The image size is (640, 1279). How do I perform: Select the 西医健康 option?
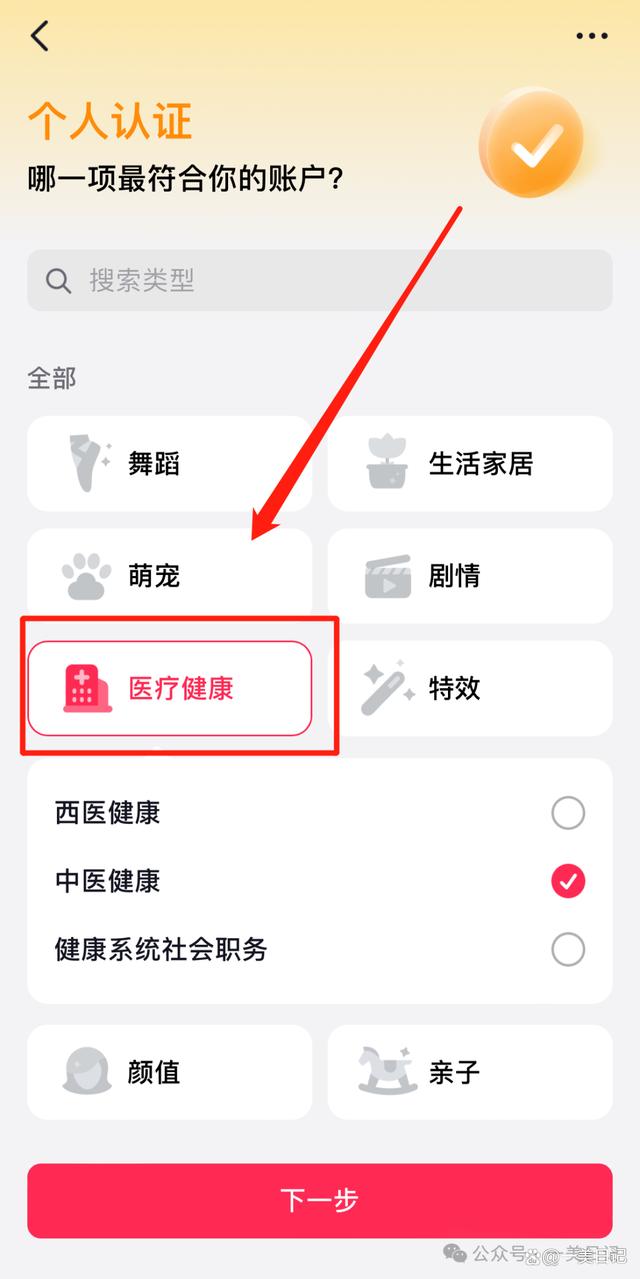point(320,813)
